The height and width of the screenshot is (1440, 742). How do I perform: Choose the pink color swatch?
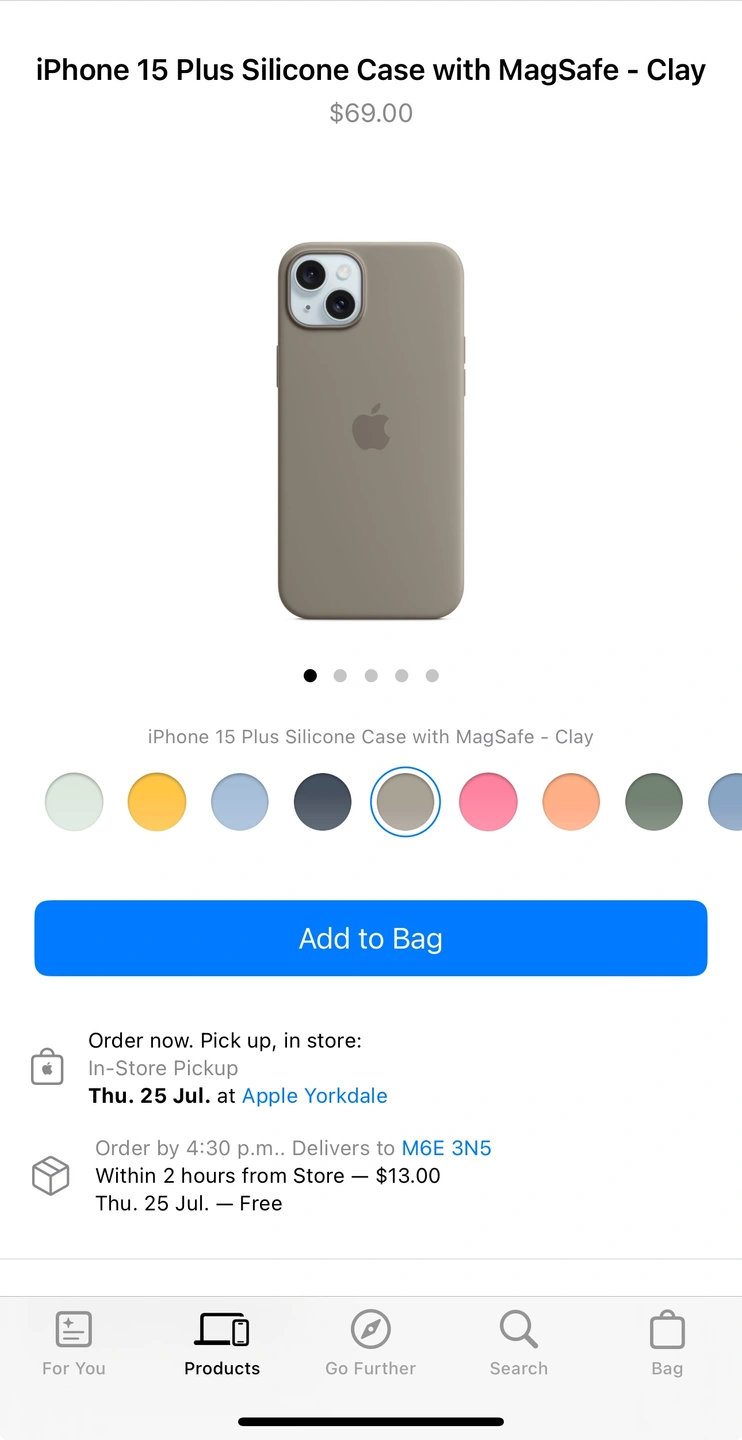[x=488, y=802]
